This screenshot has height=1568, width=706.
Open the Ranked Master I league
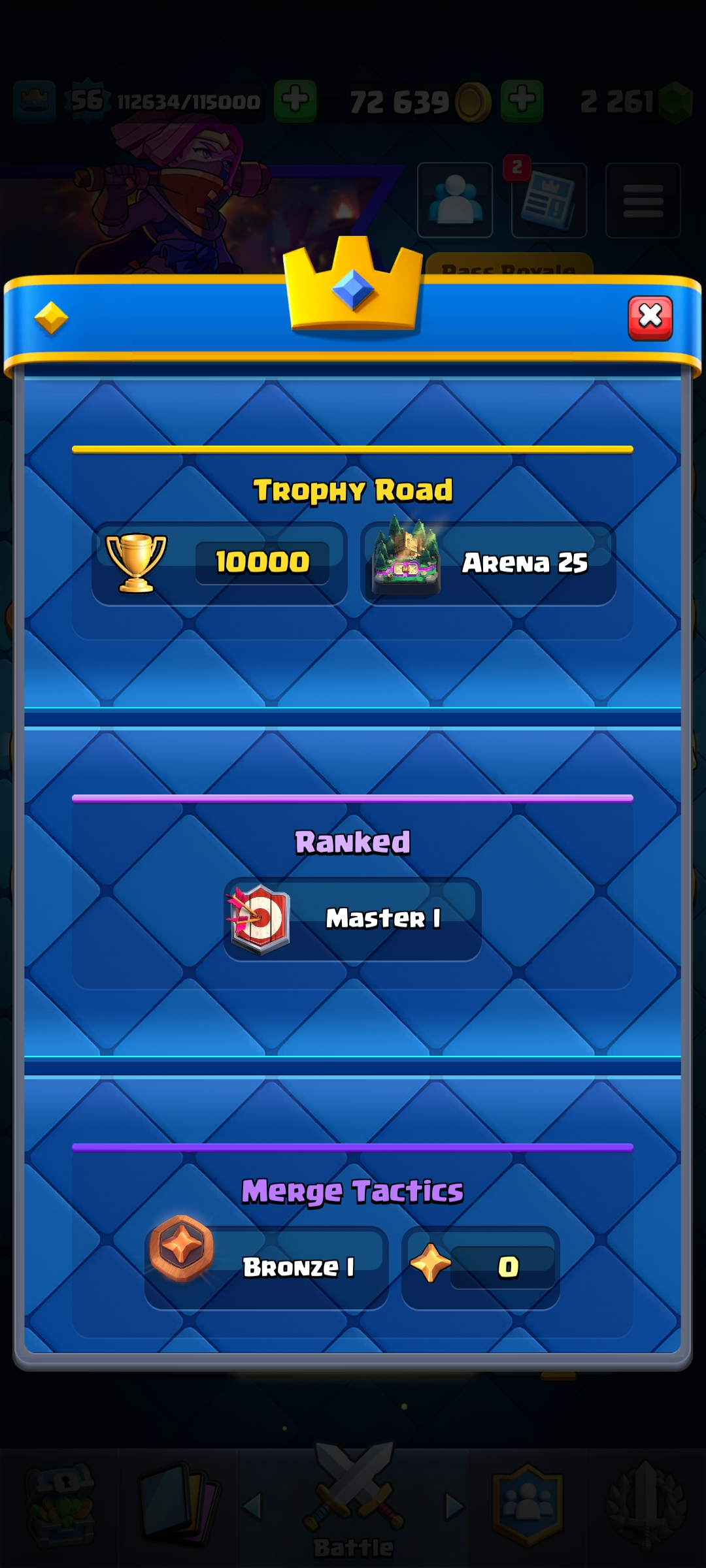[x=353, y=919]
